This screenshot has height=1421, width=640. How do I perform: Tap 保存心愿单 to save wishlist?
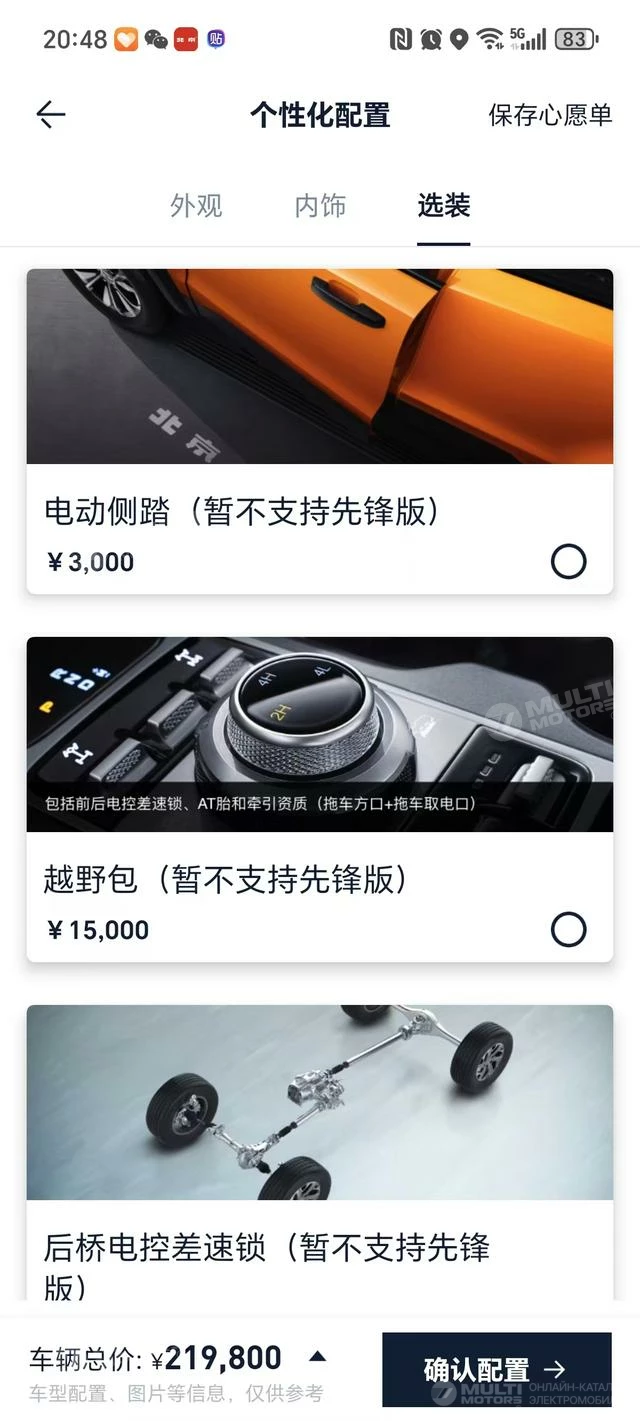pos(550,115)
